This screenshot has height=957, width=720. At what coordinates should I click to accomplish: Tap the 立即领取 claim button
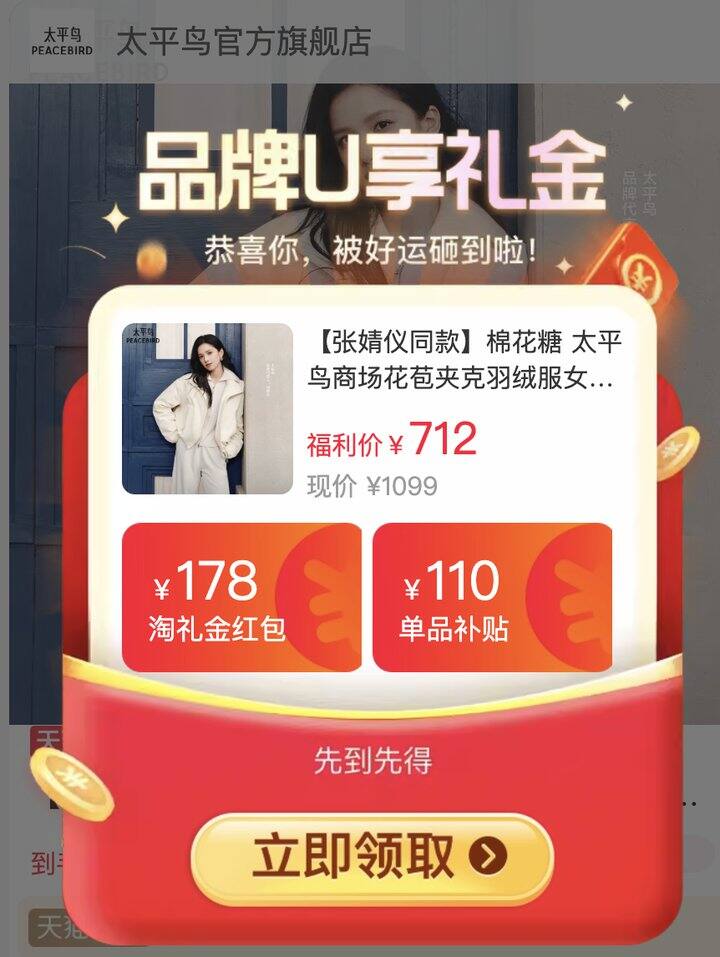coord(371,857)
